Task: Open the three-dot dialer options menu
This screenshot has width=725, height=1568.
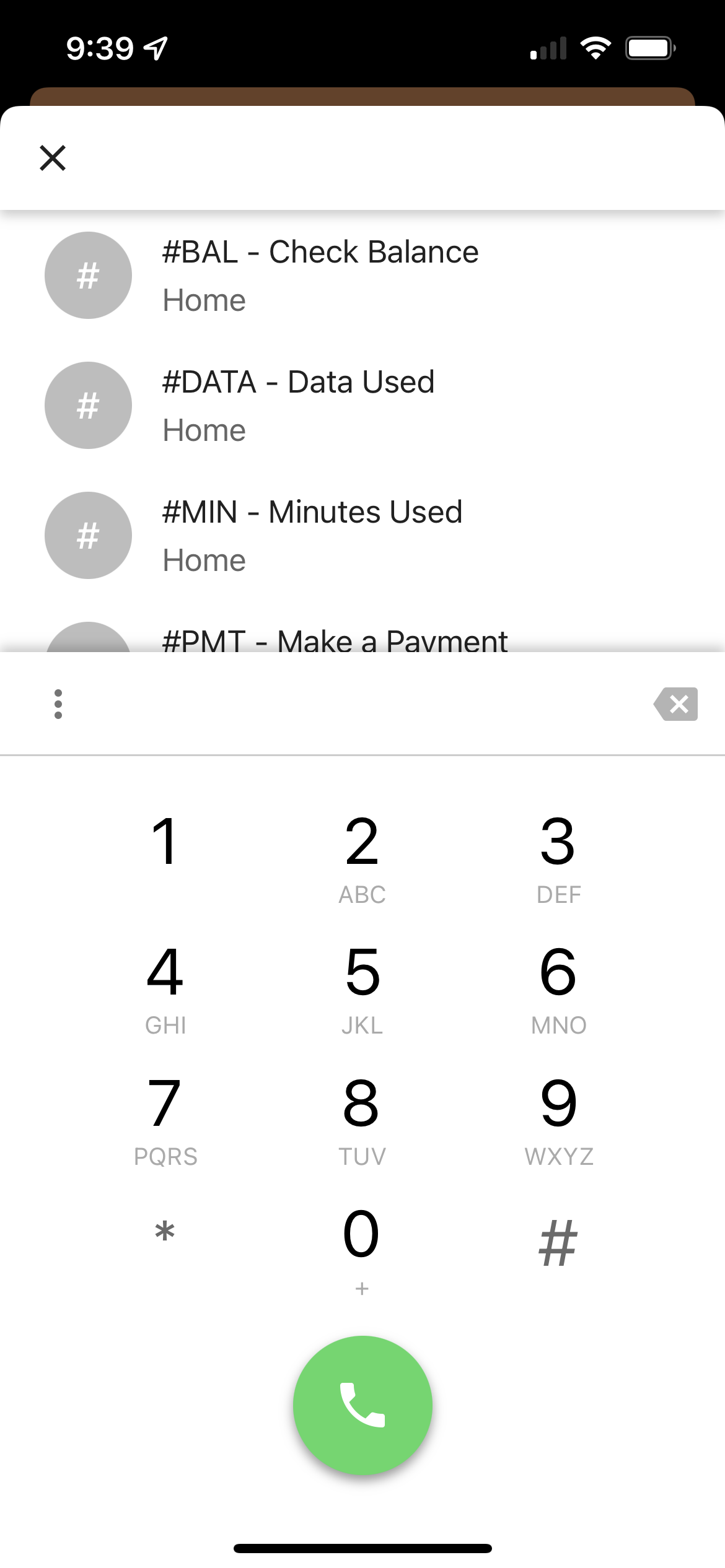Action: (58, 704)
